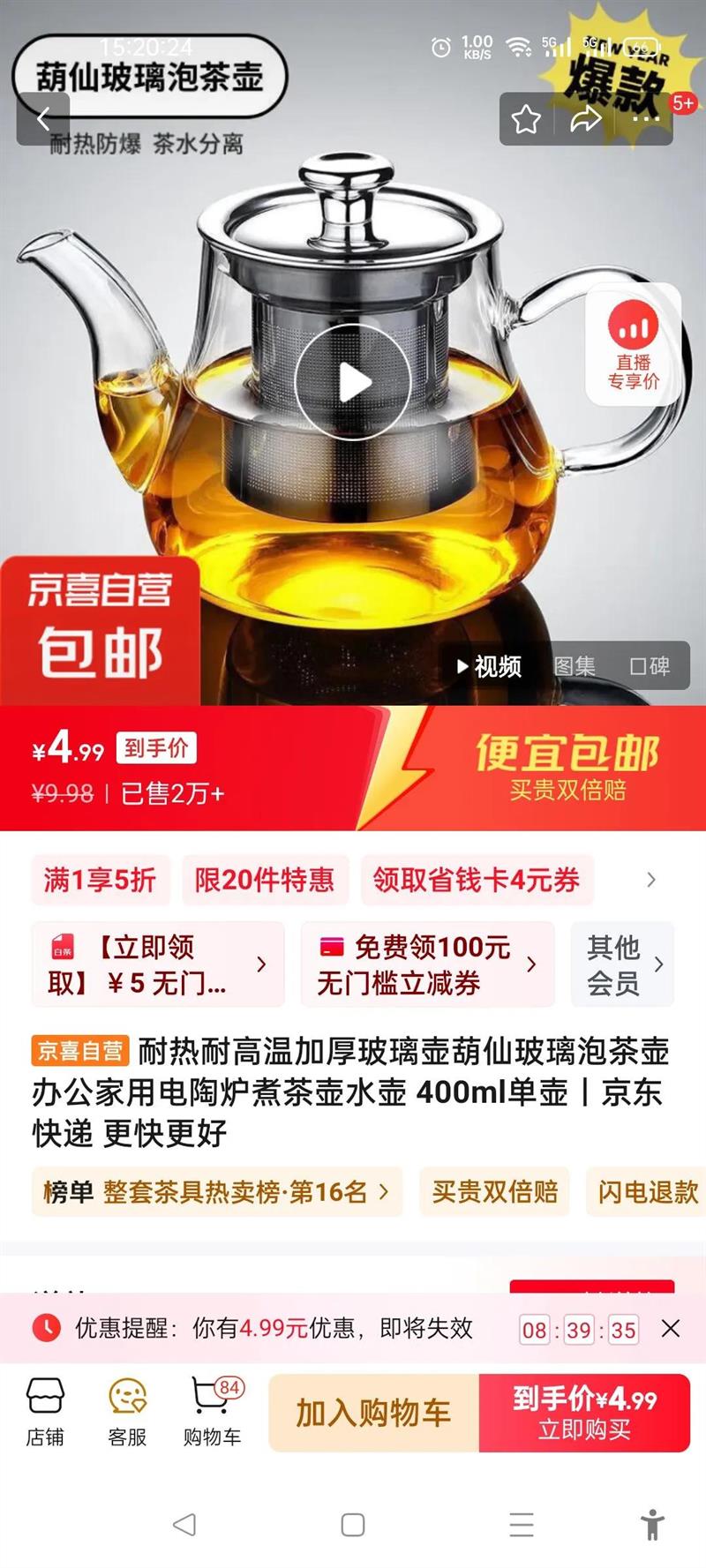The image size is (706, 1568).
Task: Claim the ￥5 无门槛 coupon
Action: pos(158,964)
